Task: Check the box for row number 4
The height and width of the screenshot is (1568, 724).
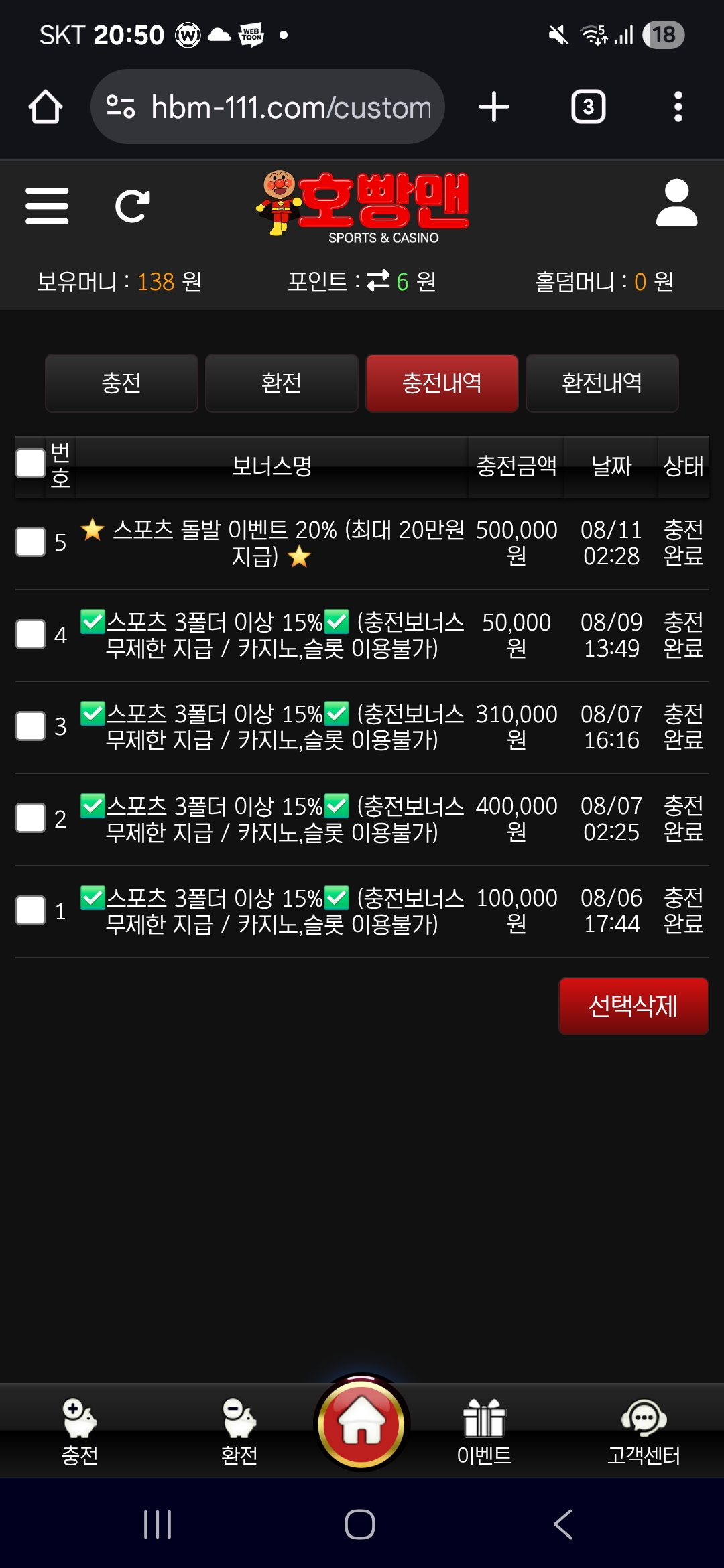Action: (31, 635)
